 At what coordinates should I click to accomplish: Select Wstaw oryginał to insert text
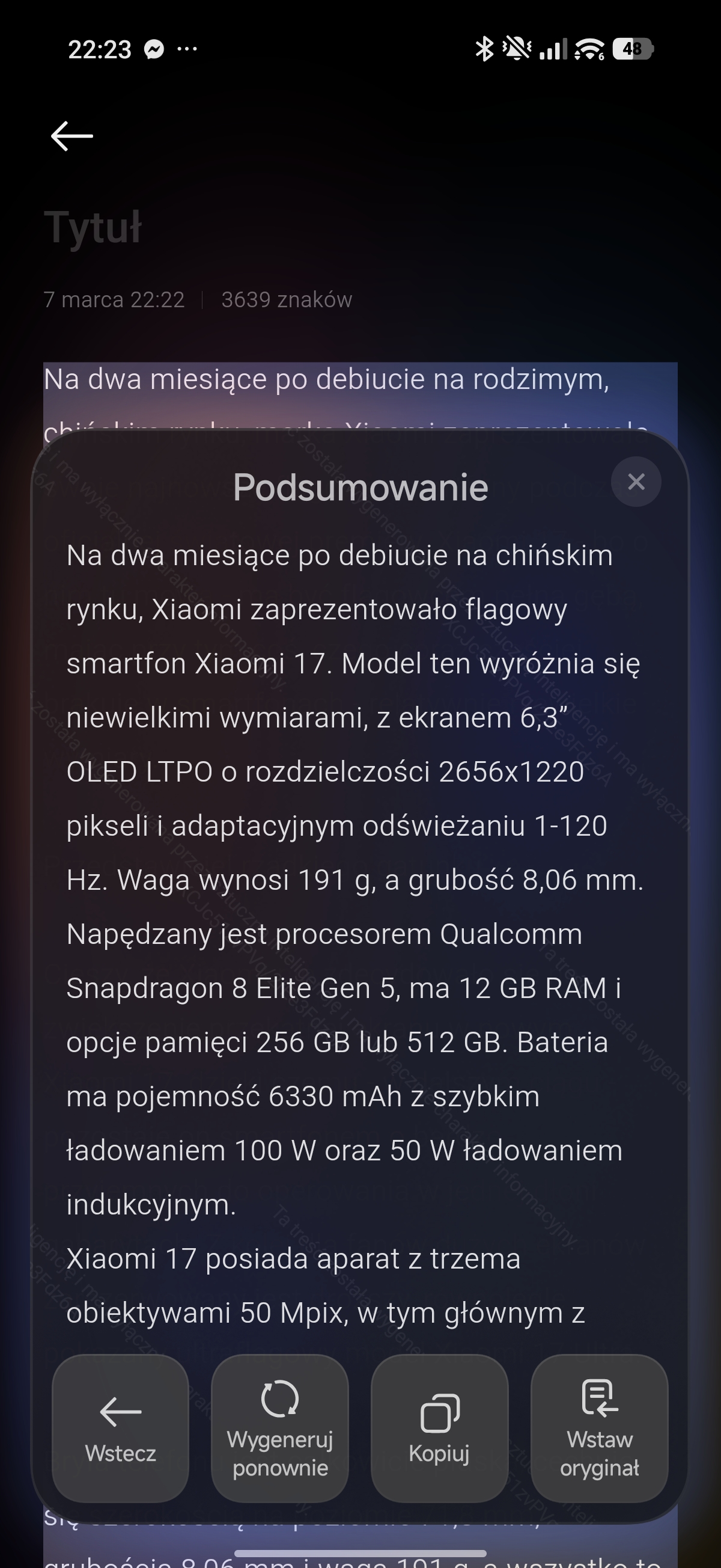(x=599, y=1428)
